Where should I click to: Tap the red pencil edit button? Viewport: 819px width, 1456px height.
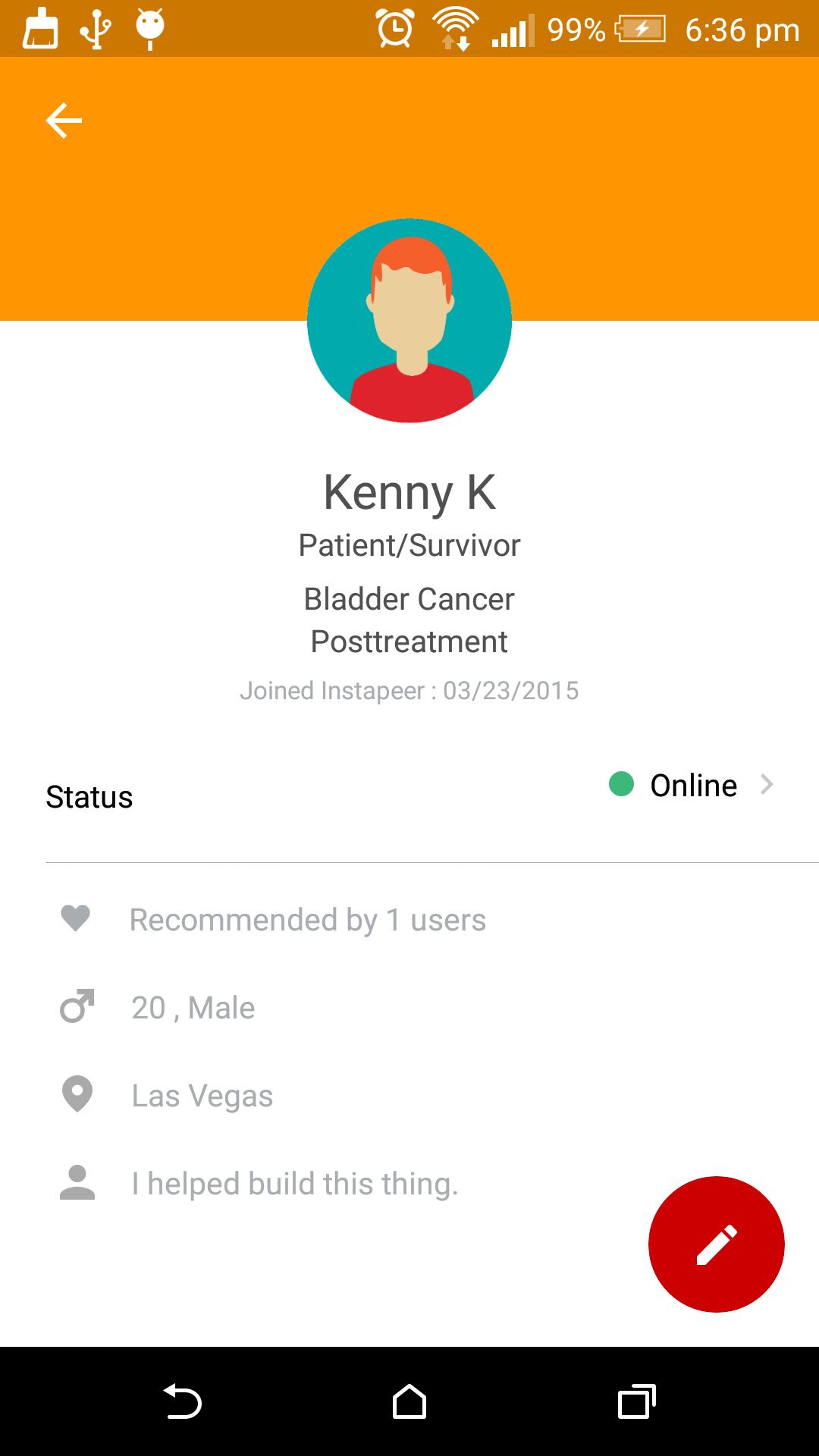[716, 1244]
